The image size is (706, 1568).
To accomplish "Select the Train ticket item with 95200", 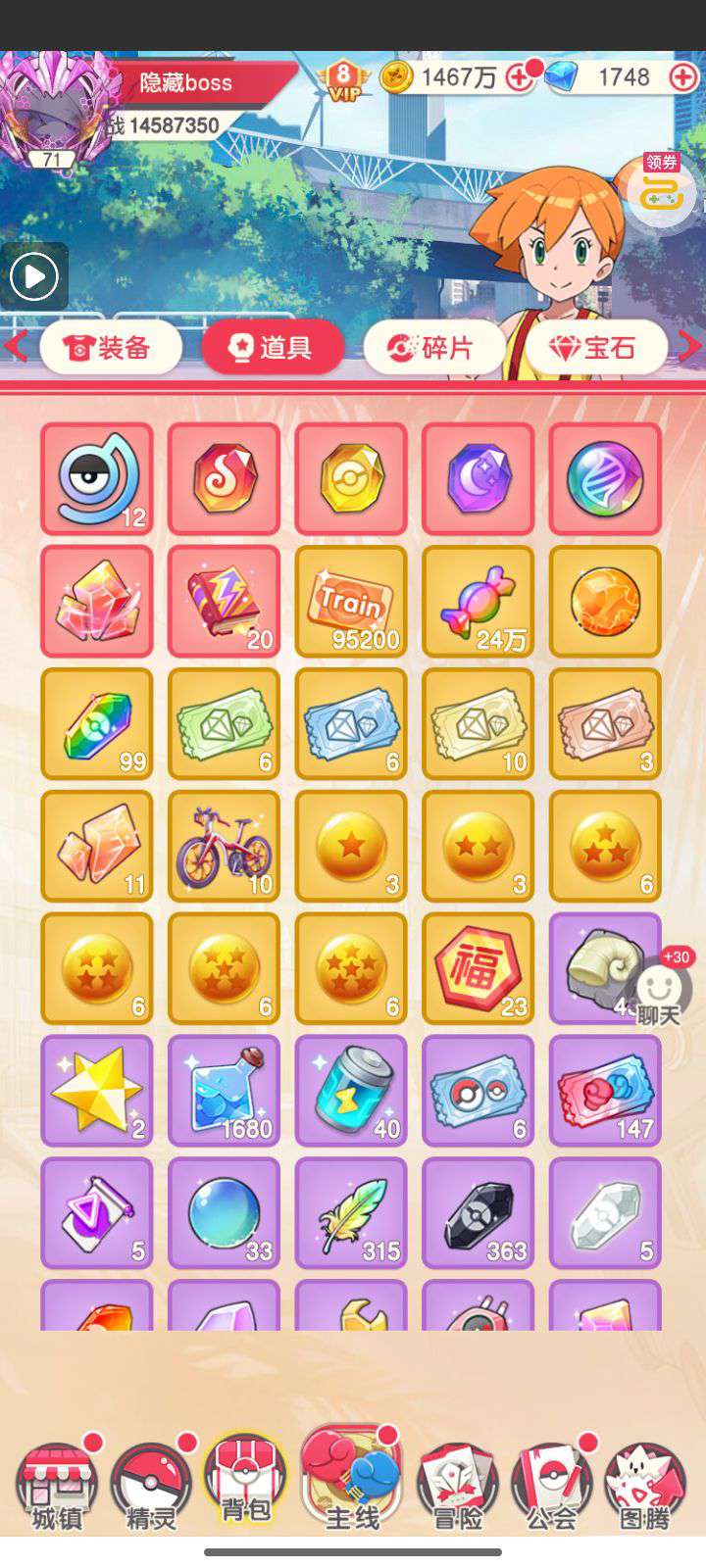I will (351, 601).
